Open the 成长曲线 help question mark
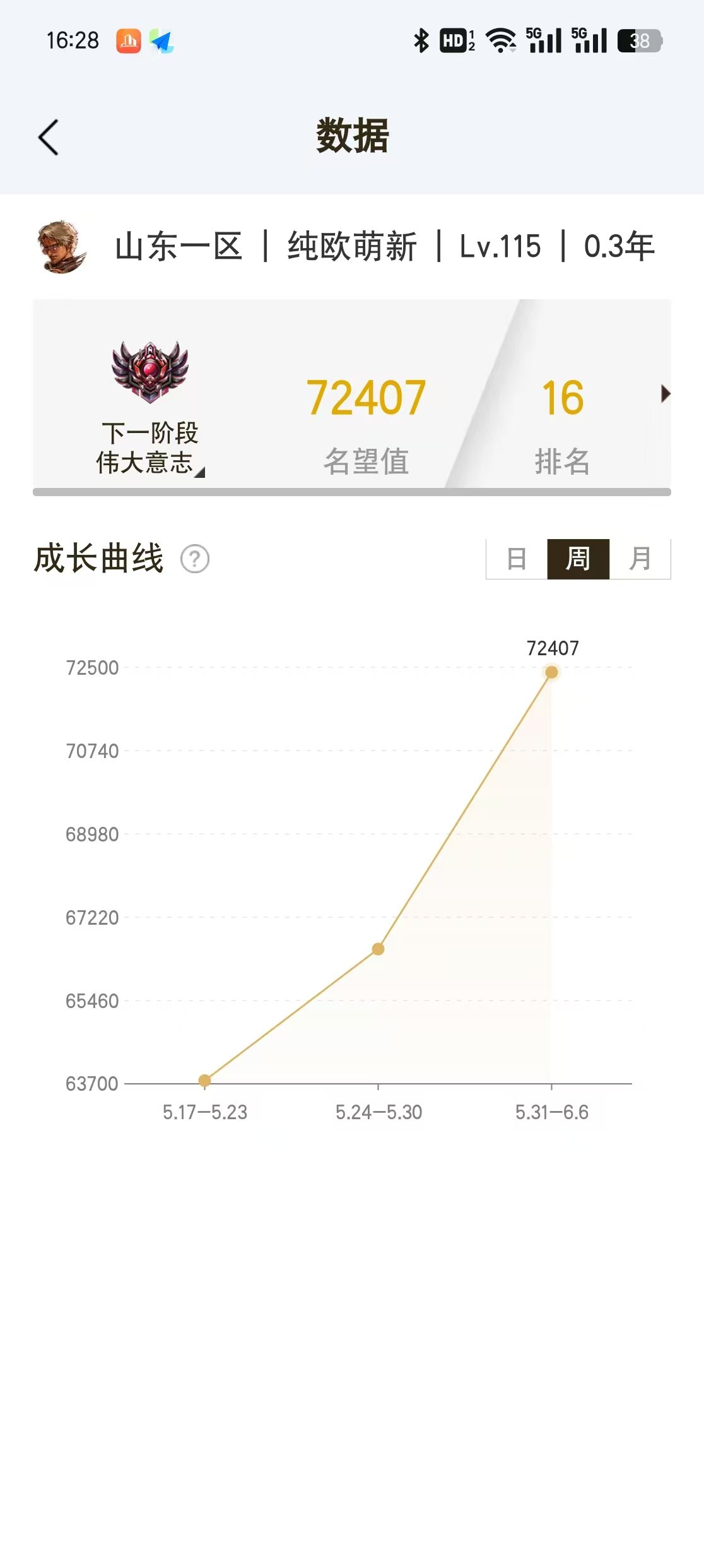 tap(195, 559)
